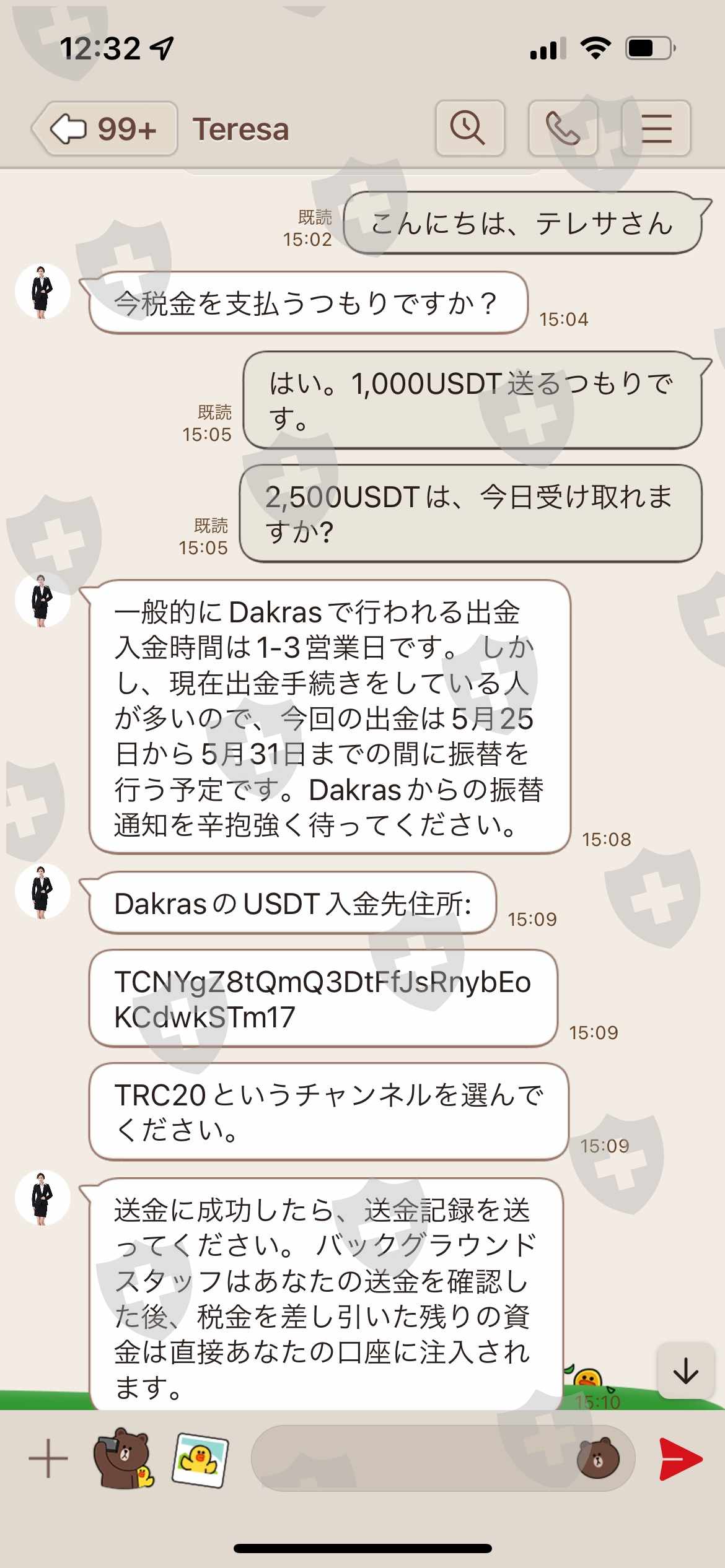
Task: Open the chat menu
Action: 656,128
